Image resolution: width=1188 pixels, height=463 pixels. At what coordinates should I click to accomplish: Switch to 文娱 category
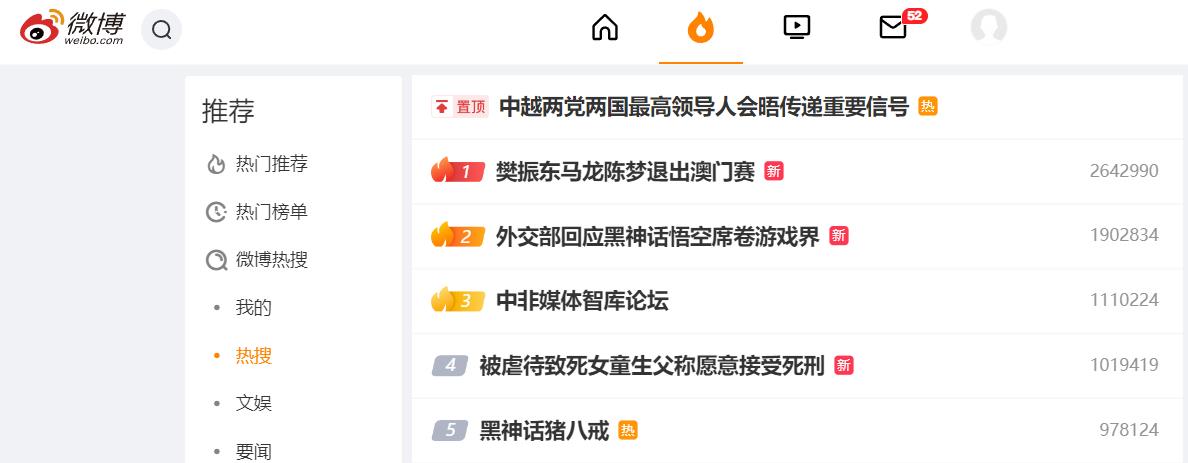click(x=253, y=404)
